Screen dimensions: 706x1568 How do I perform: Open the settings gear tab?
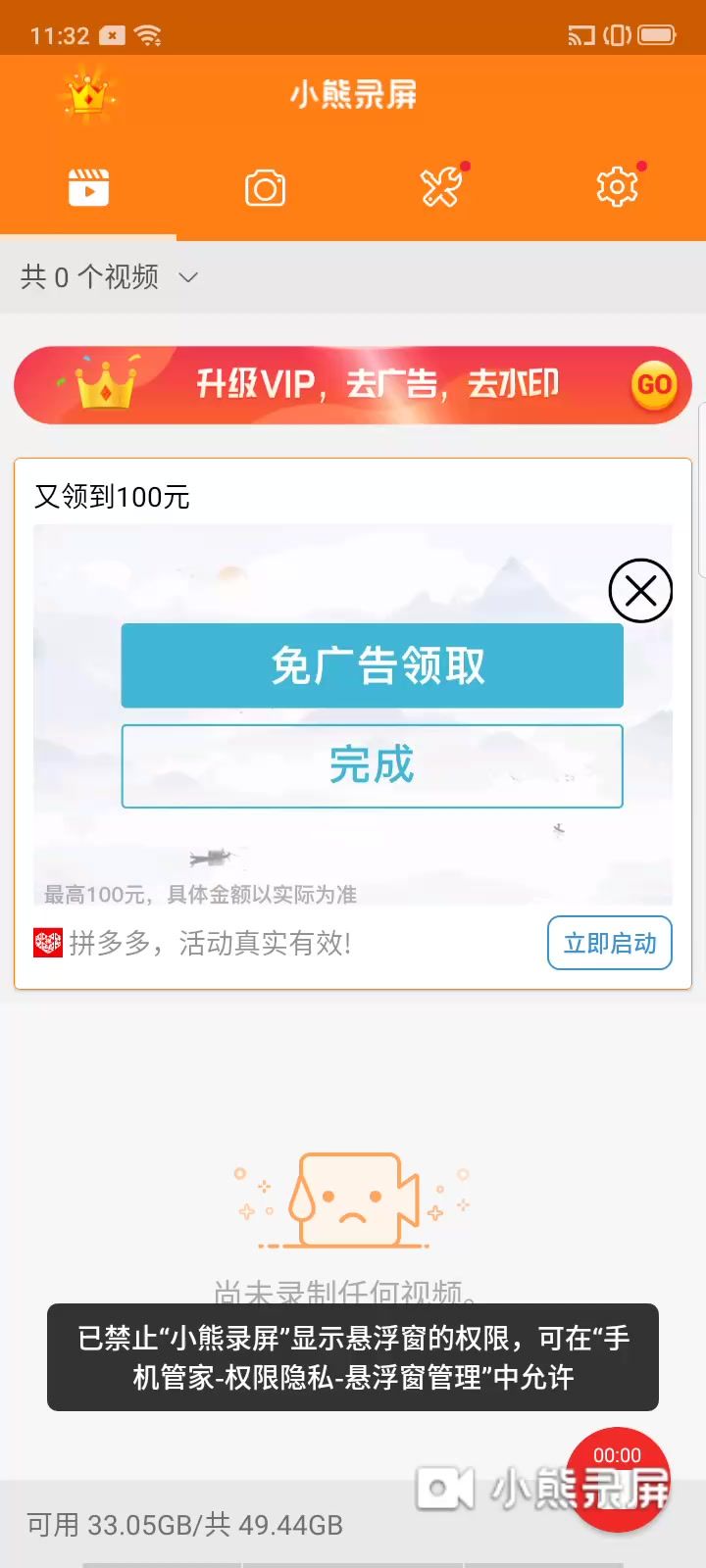coord(618,187)
